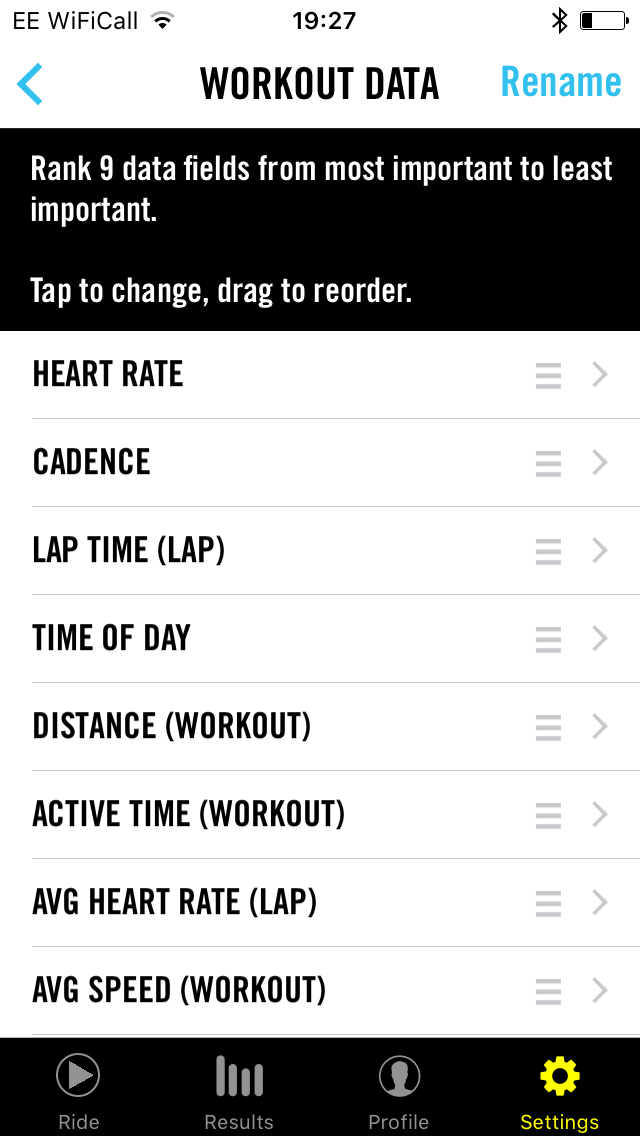Image resolution: width=640 pixels, height=1136 pixels.
Task: Open the HEART RATE data field
Action: [x=280, y=375]
